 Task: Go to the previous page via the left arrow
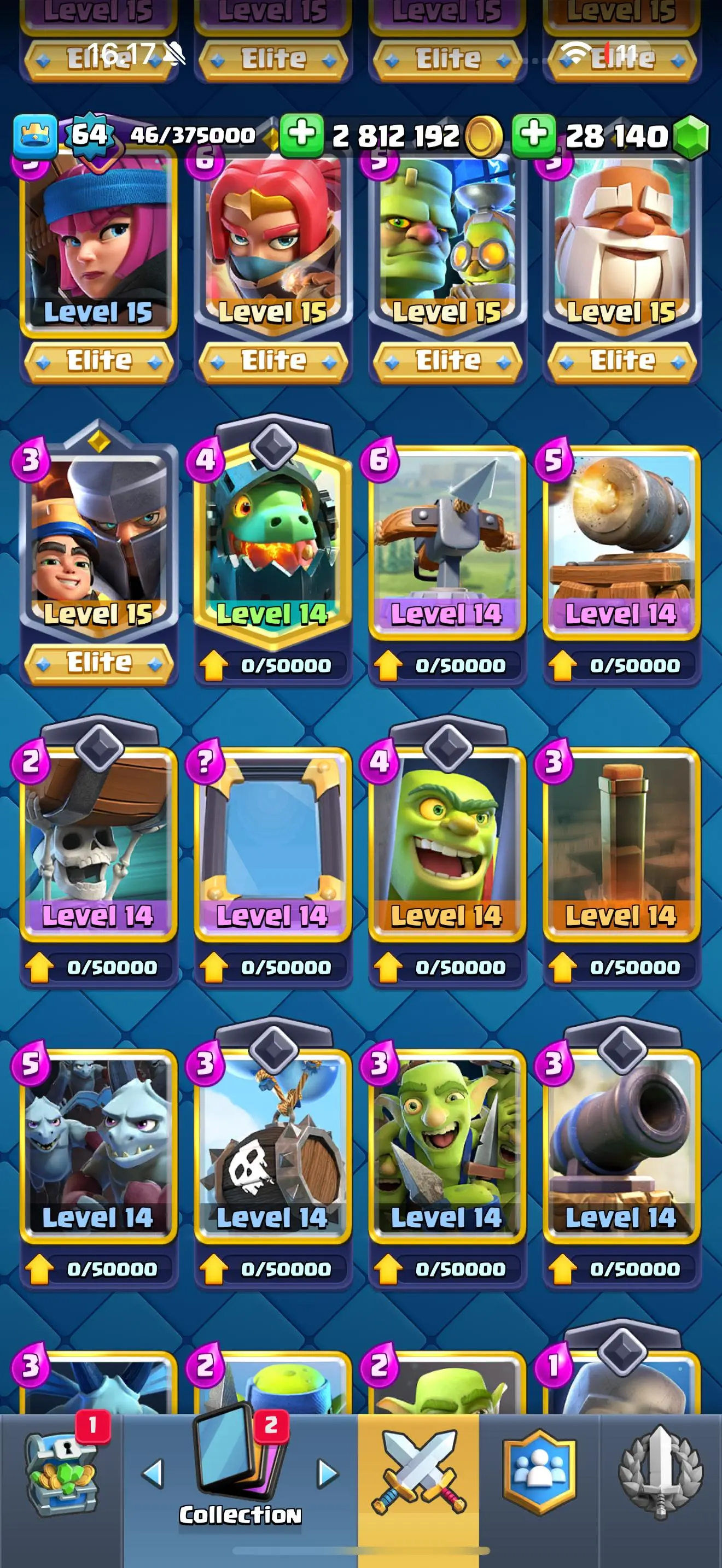coord(152,1473)
